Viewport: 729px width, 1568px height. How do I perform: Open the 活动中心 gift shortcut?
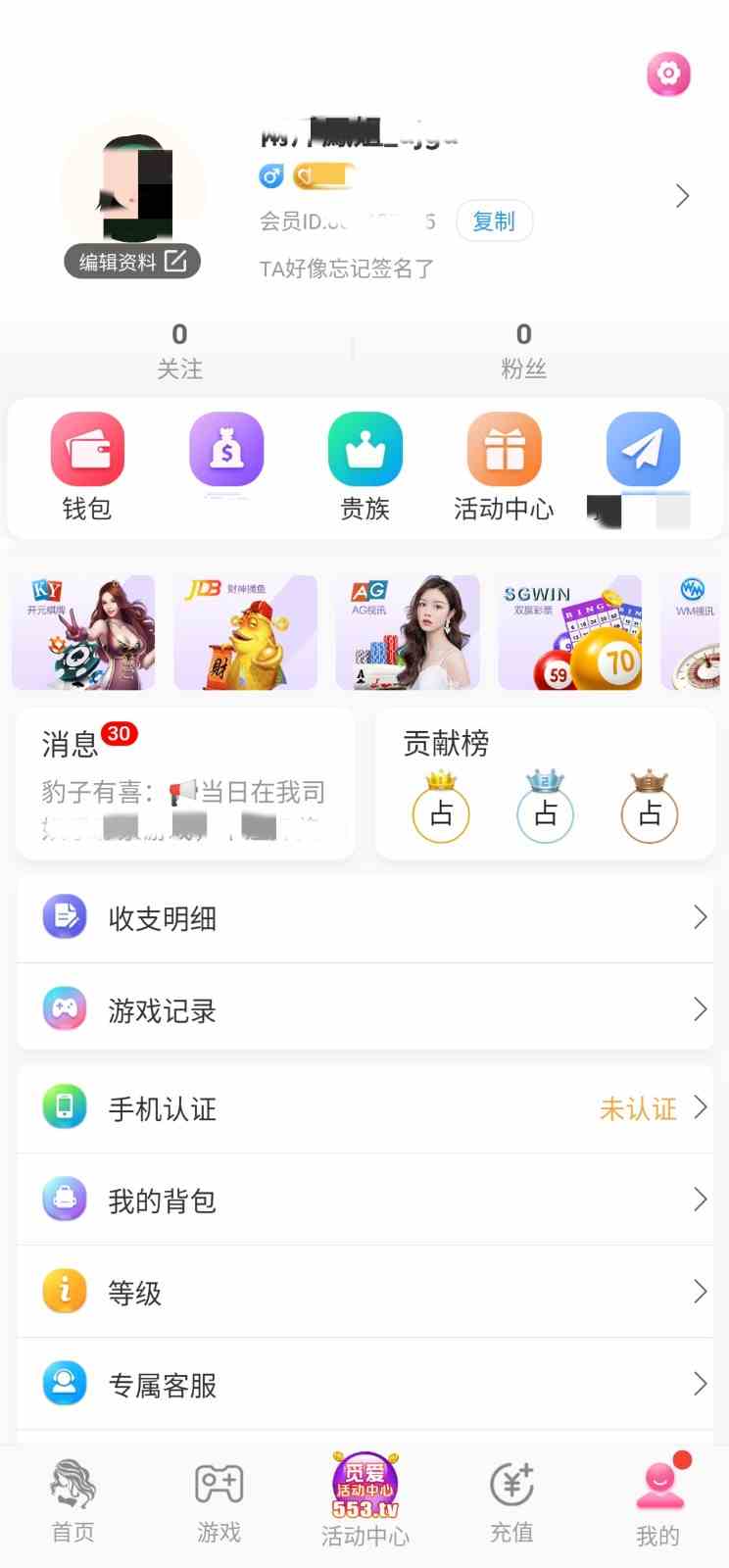point(504,467)
